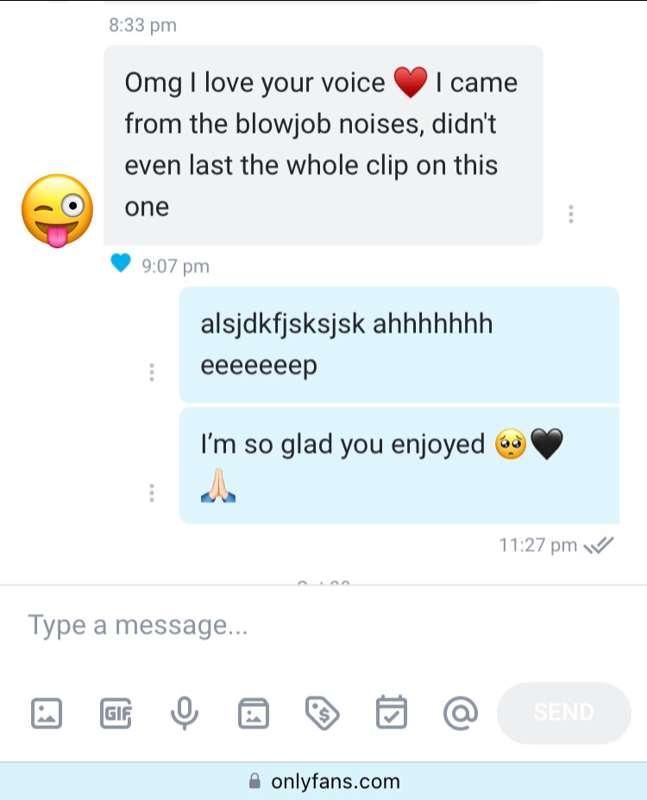Open the GIF picker

click(x=116, y=713)
